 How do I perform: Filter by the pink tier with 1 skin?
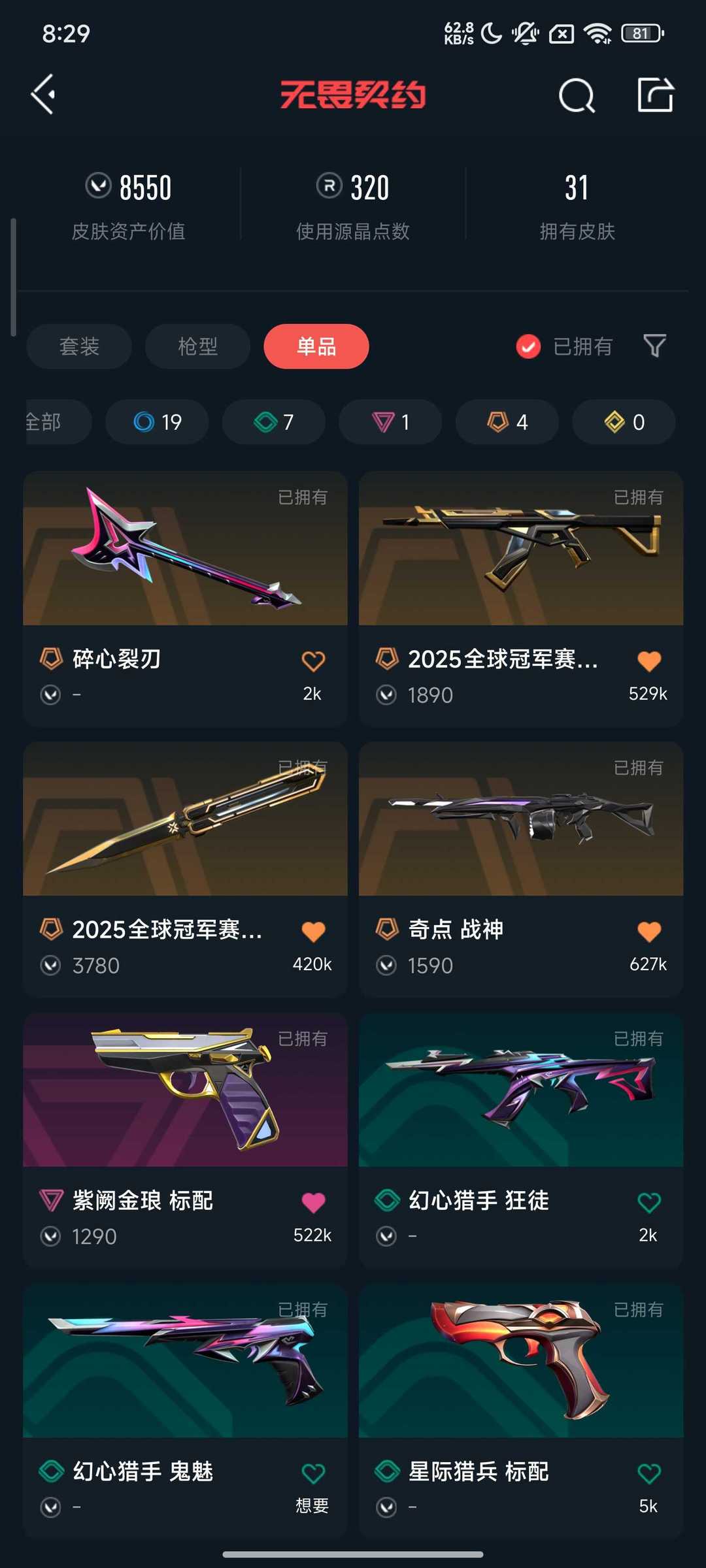390,422
